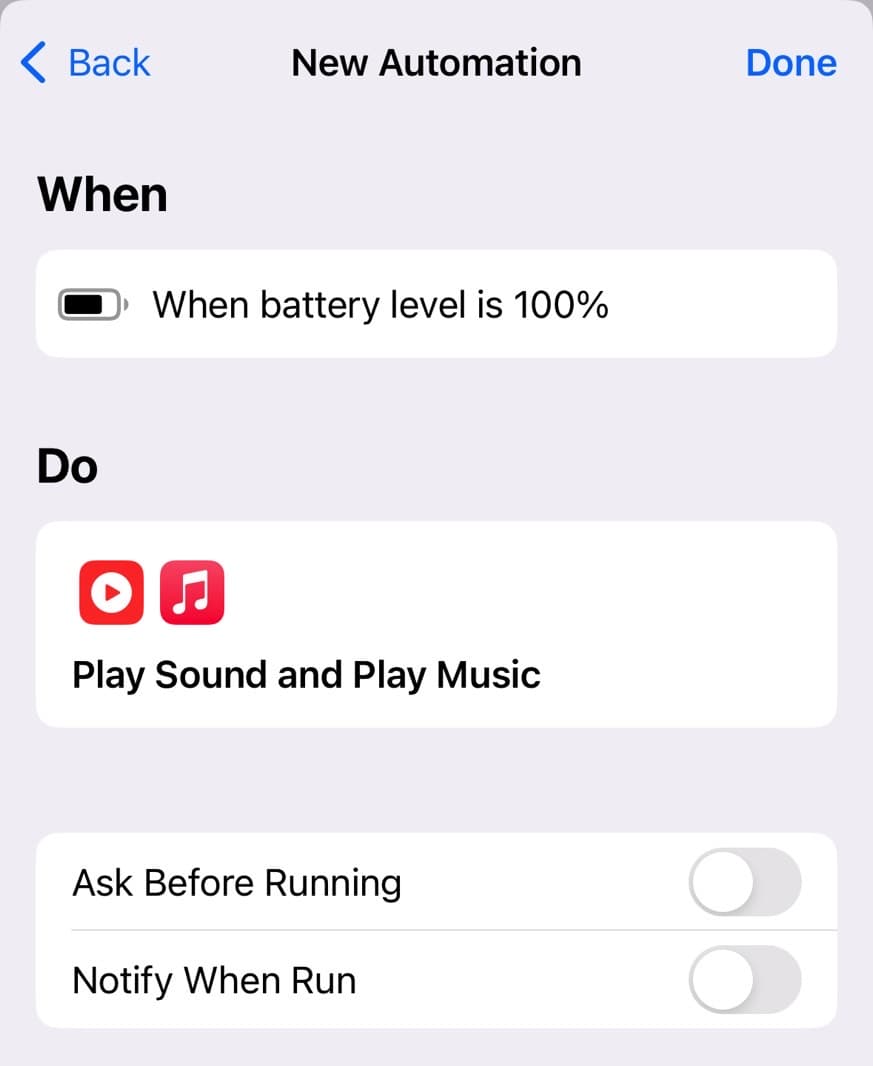Tap the battery icon in the When section
This screenshot has width=873, height=1066.
93,303
